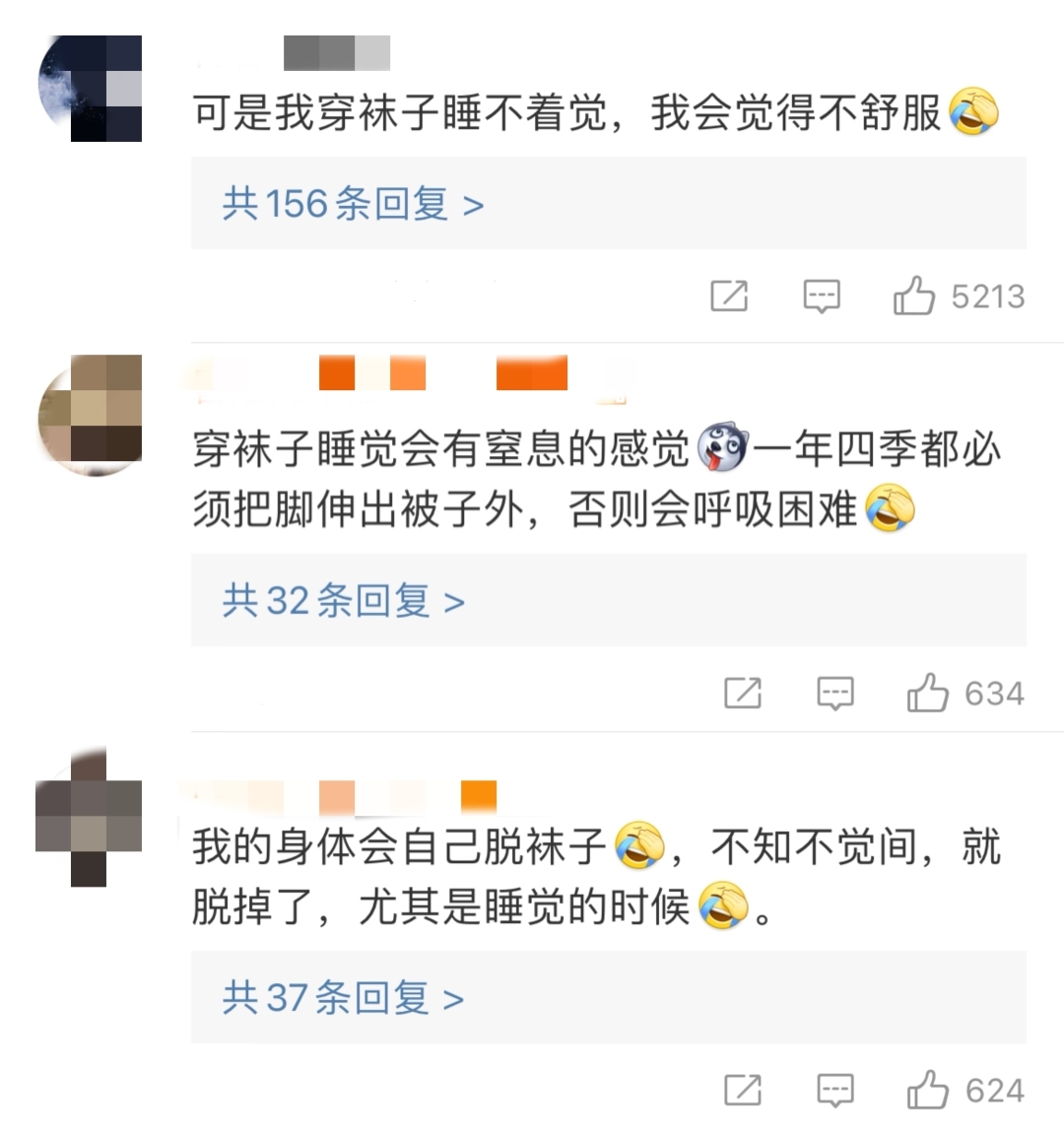Expand the 共37条回复 replies link
1064x1135 pixels.
(x=343, y=998)
